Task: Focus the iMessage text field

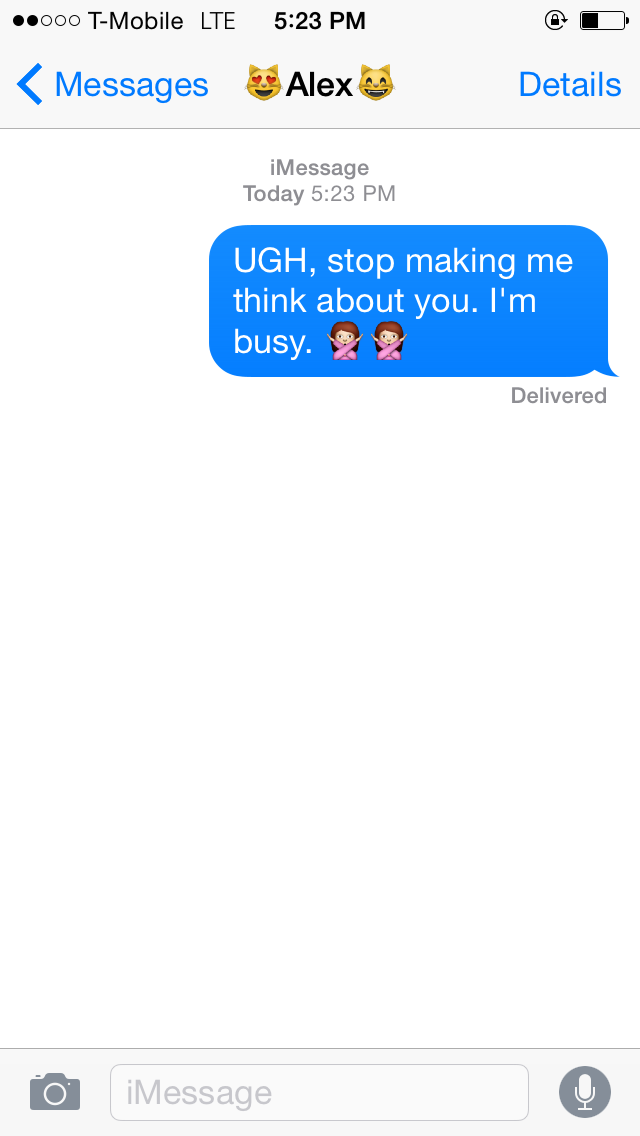Action: coord(318,1092)
